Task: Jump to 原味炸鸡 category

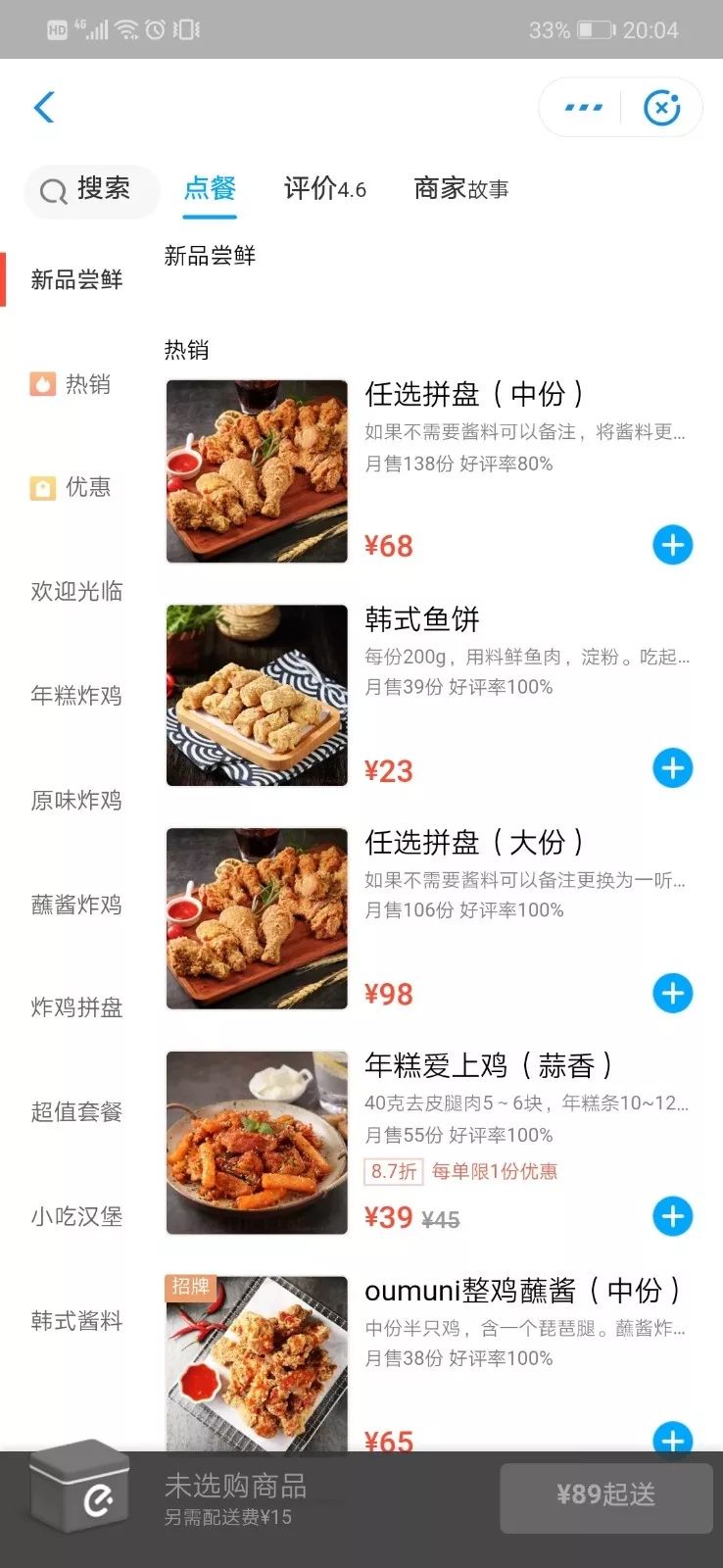Action: pyautogui.click(x=76, y=801)
